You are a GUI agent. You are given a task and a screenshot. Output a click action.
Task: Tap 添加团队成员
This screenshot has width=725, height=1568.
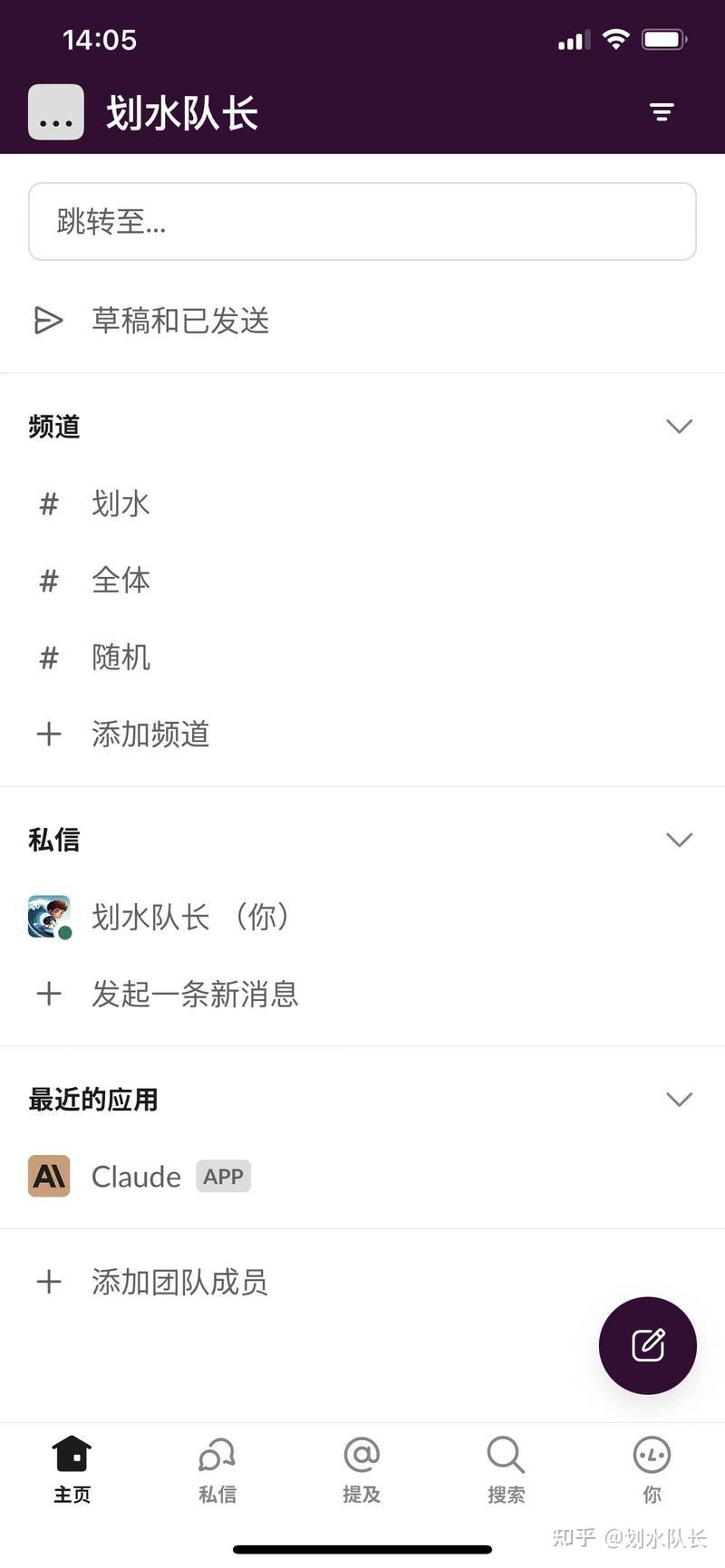coord(179,1283)
